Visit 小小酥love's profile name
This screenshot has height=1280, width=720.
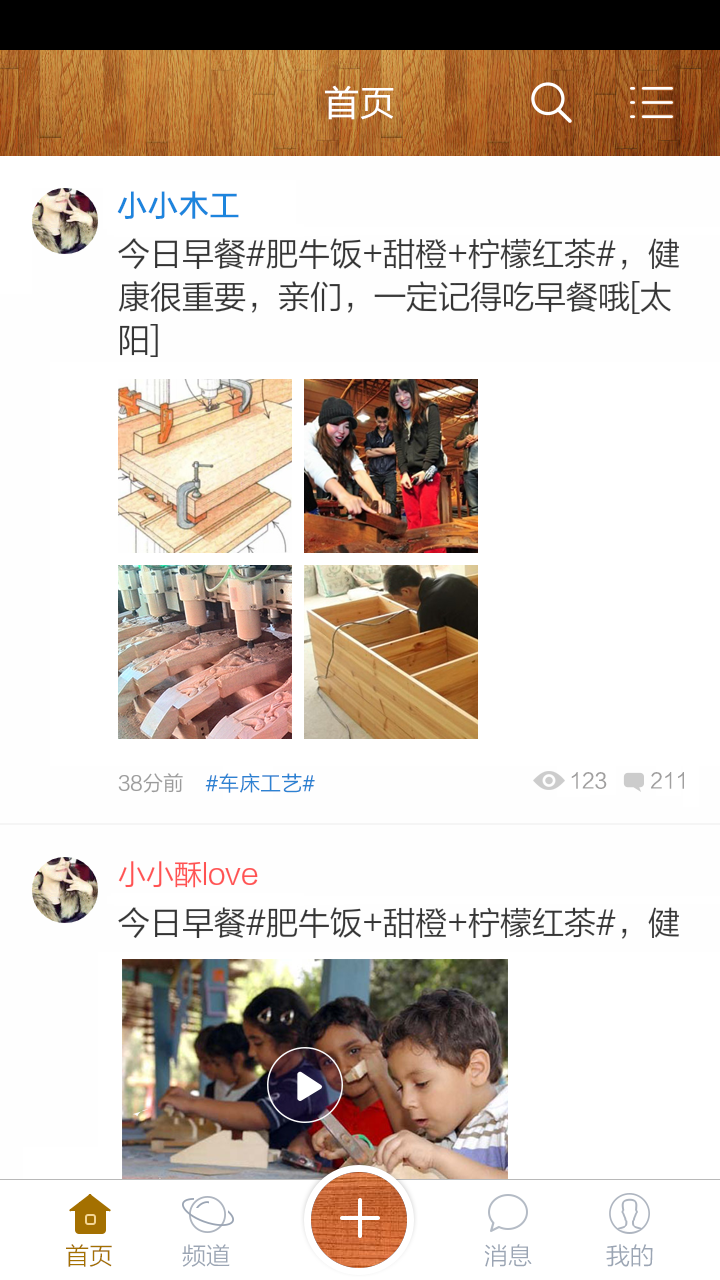point(188,875)
